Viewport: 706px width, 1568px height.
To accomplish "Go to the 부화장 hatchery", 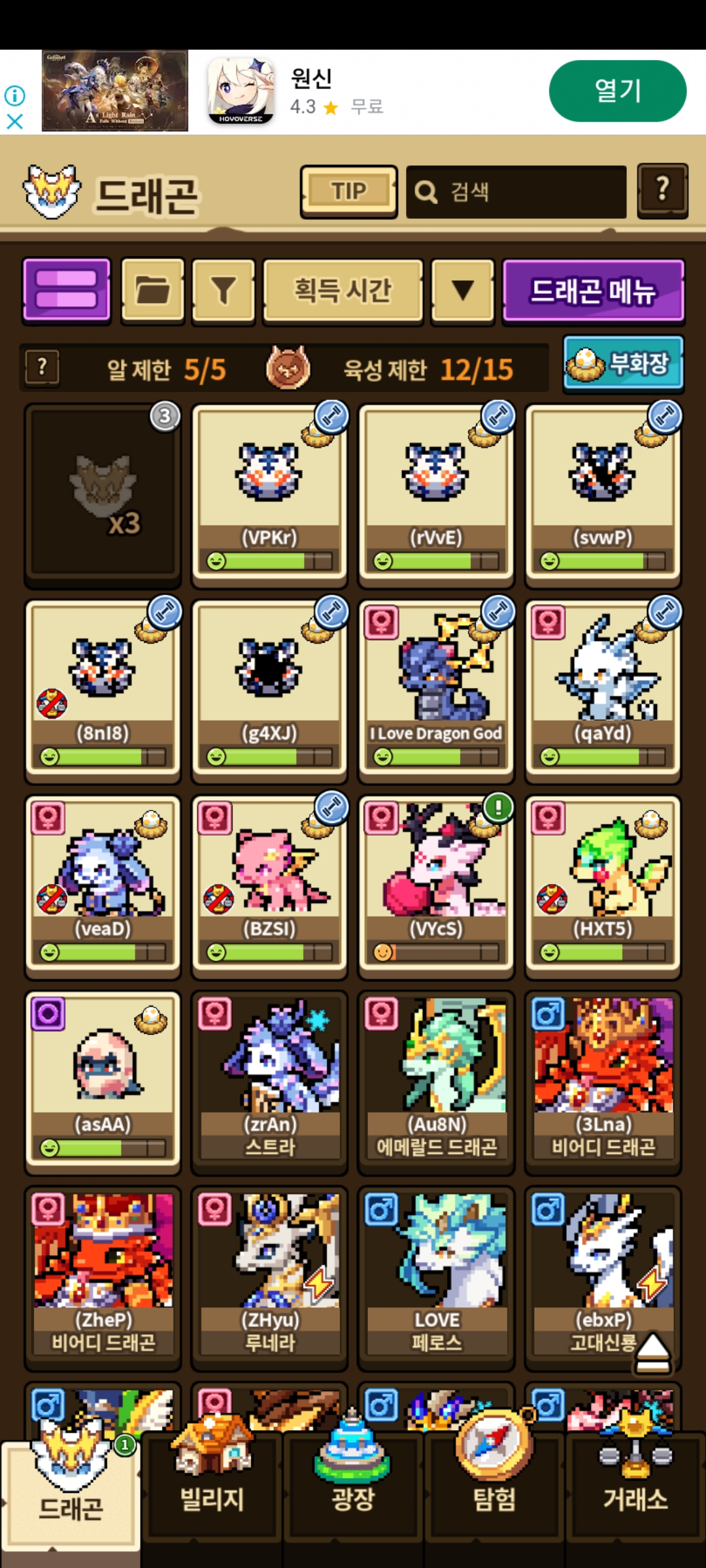I will click(x=623, y=363).
